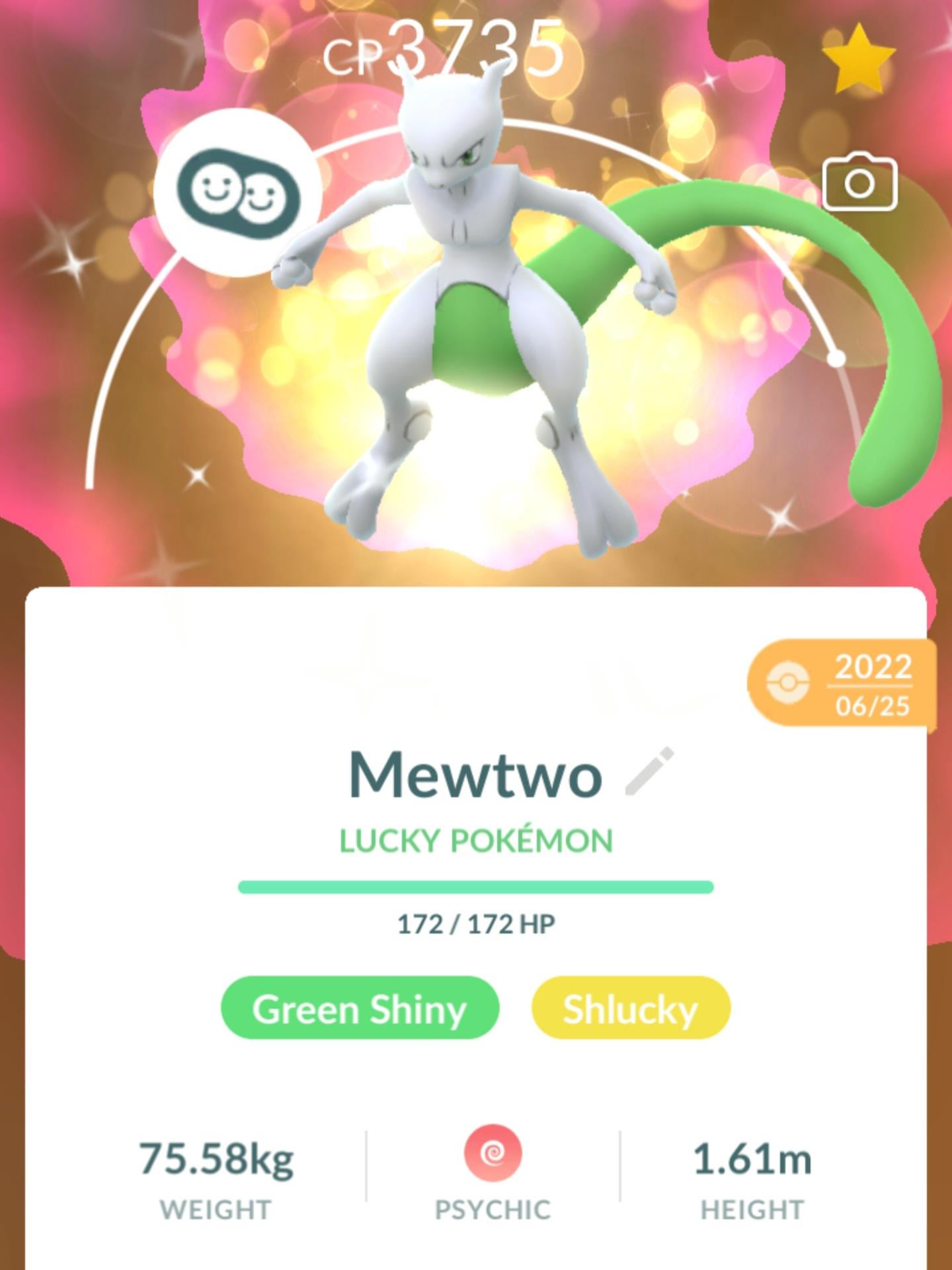Toggle the favorite star for Mewtwo
952x1270 pixels.
coord(857,60)
